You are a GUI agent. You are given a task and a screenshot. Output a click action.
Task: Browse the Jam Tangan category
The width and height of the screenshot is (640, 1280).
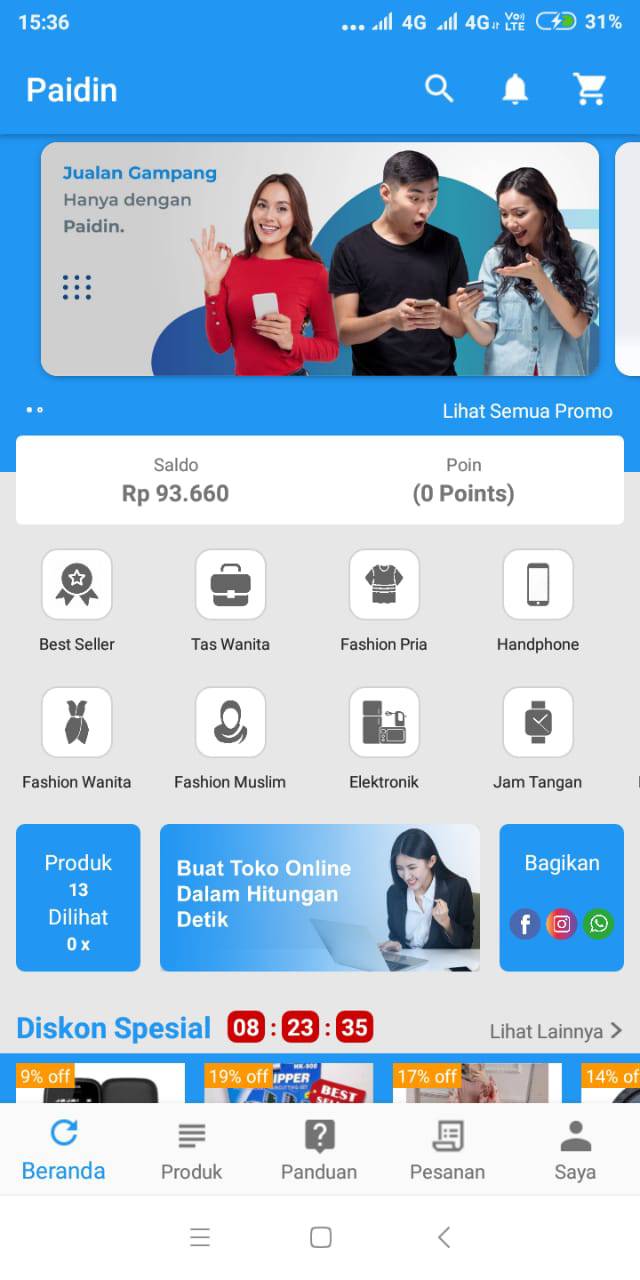coord(538,739)
